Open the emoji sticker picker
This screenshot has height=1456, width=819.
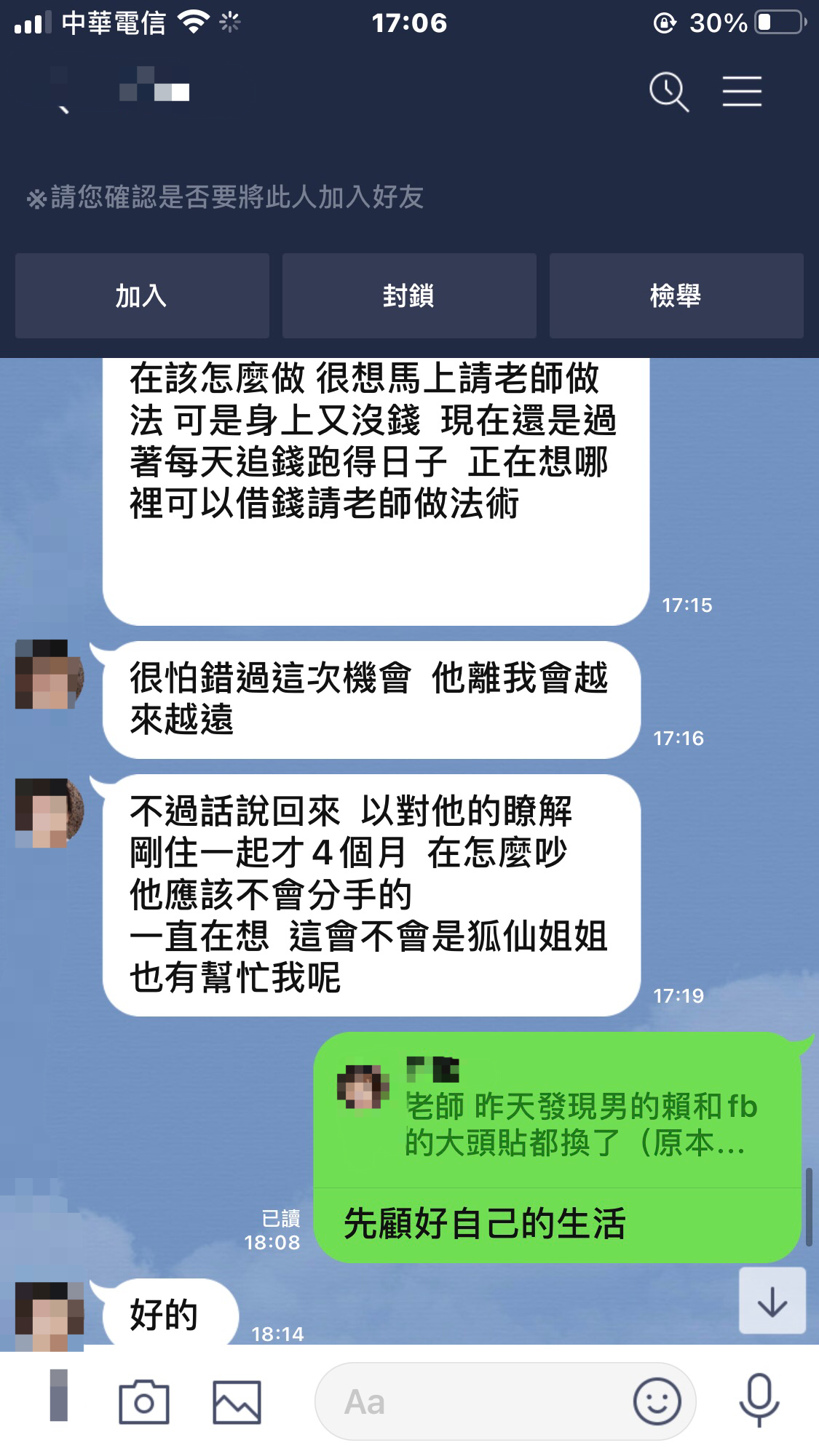pyautogui.click(x=657, y=1401)
